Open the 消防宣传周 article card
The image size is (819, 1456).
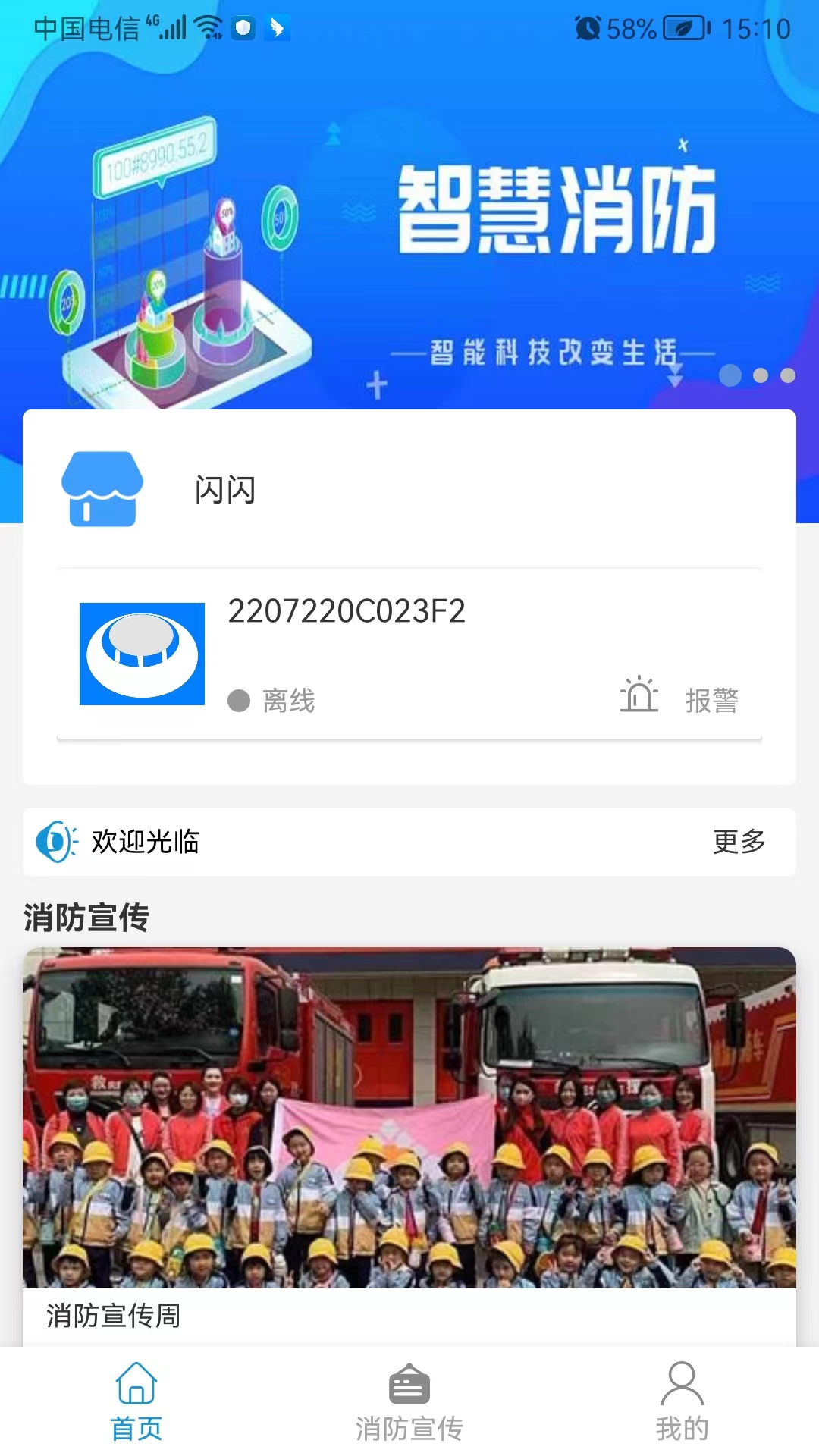409,1137
